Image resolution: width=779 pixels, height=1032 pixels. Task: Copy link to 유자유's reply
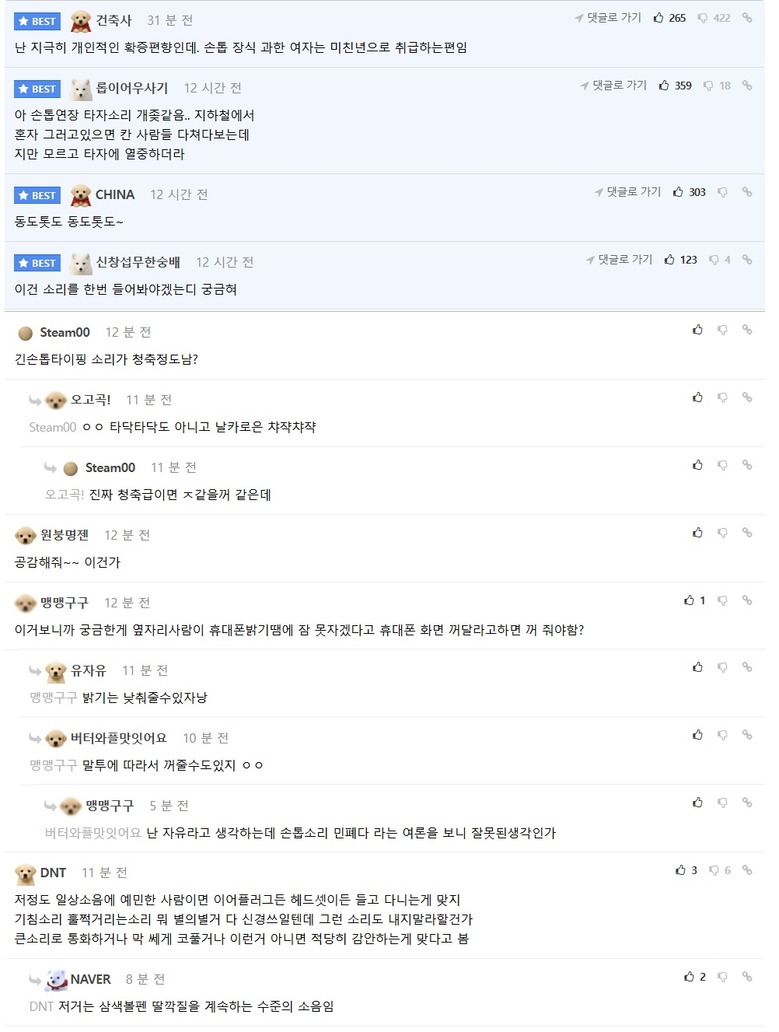pos(747,667)
